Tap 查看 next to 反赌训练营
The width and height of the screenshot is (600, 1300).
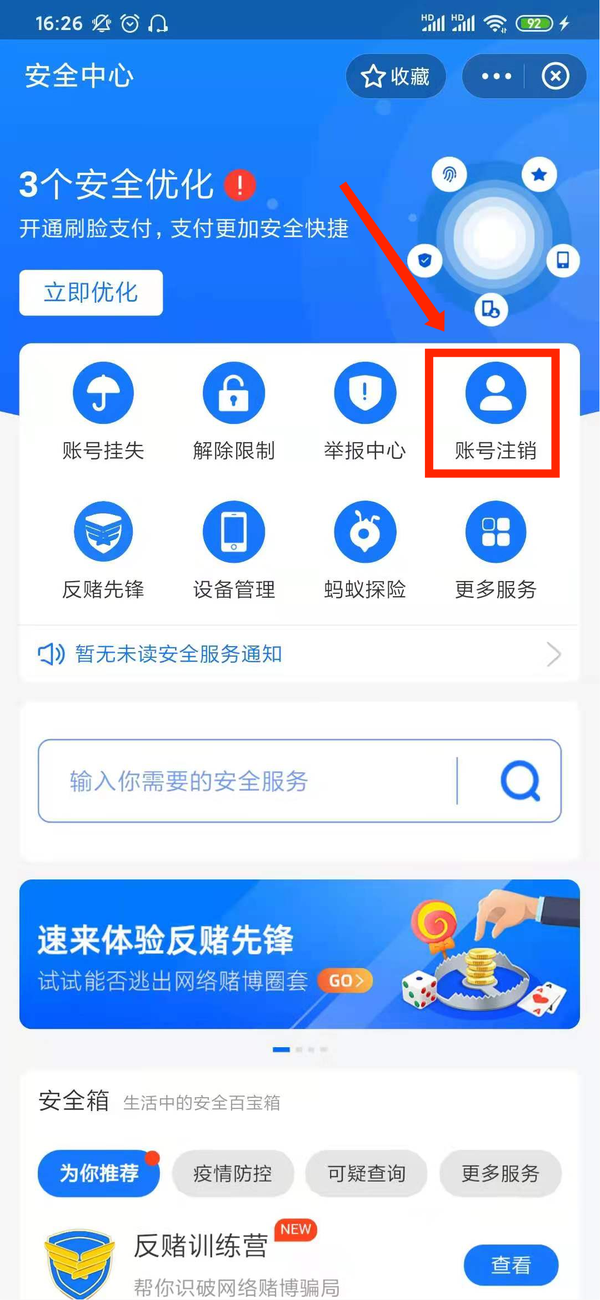coord(510,1265)
